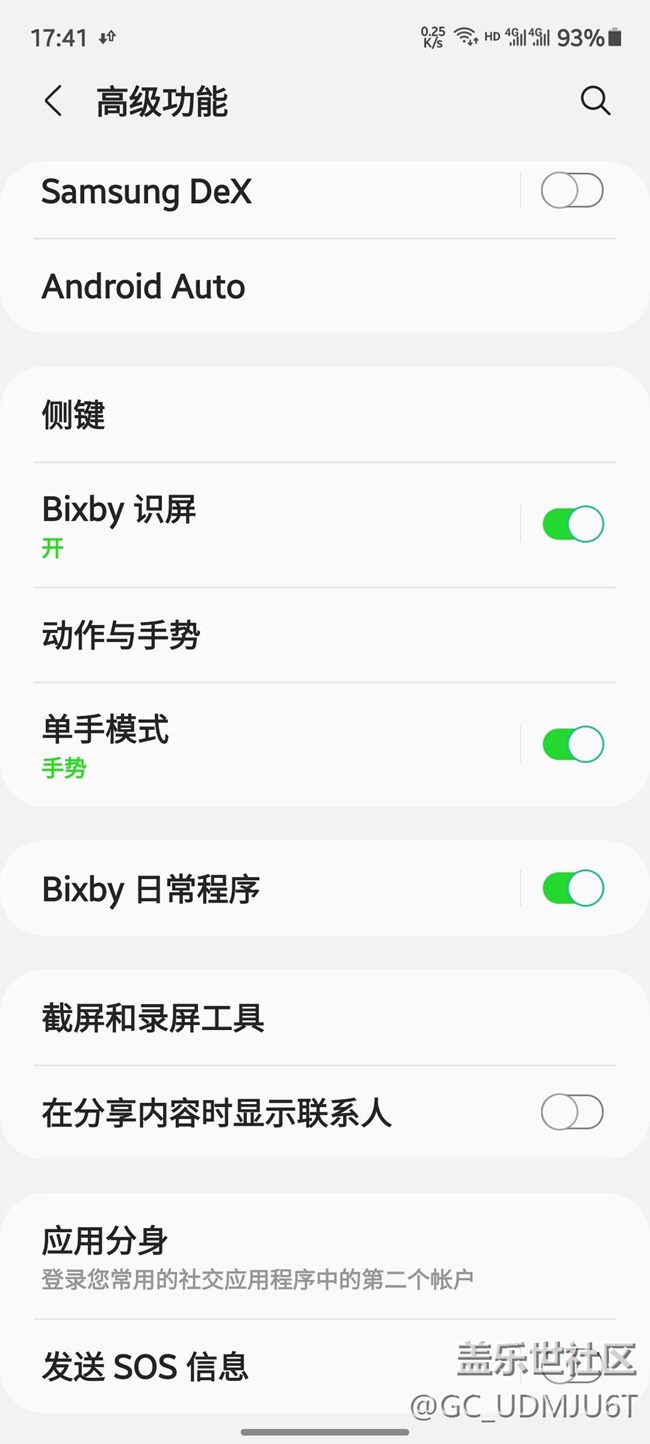Open 截屏和录屏工具 settings
Image resolution: width=650 pixels, height=1444 pixels.
[325, 1018]
